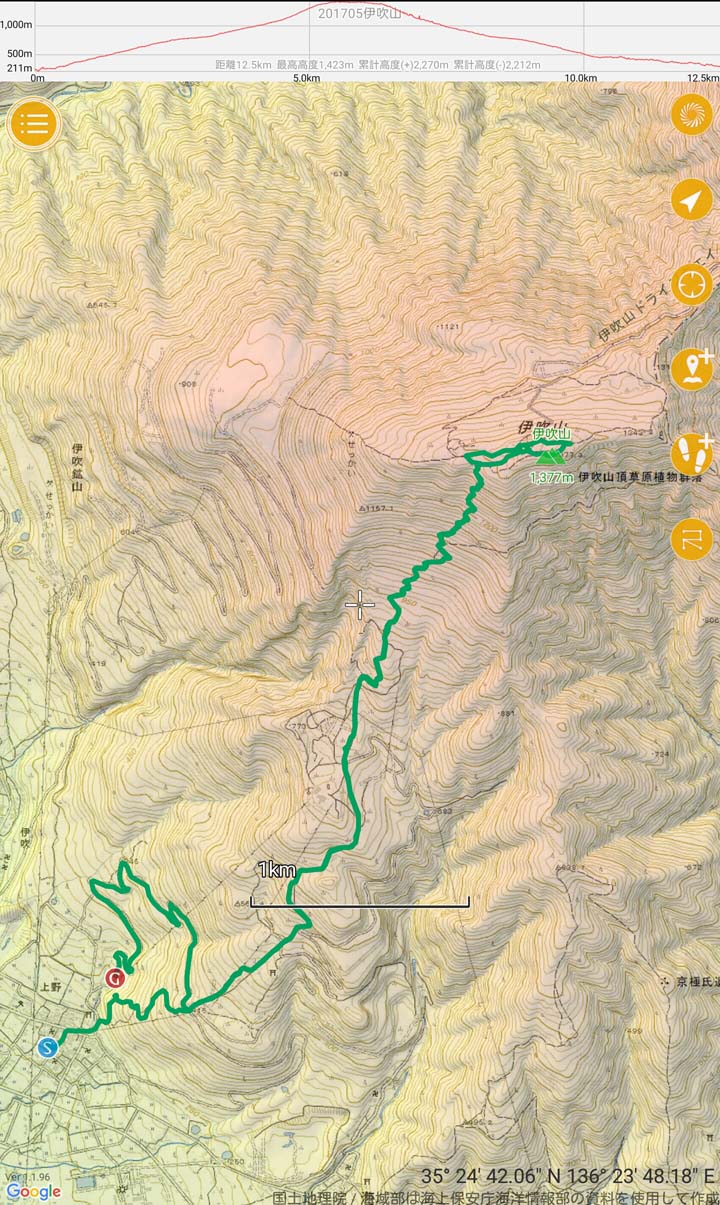Image resolution: width=720 pixels, height=1205 pixels.
Task: Tap the navigation arrow location button
Action: pos(691,200)
